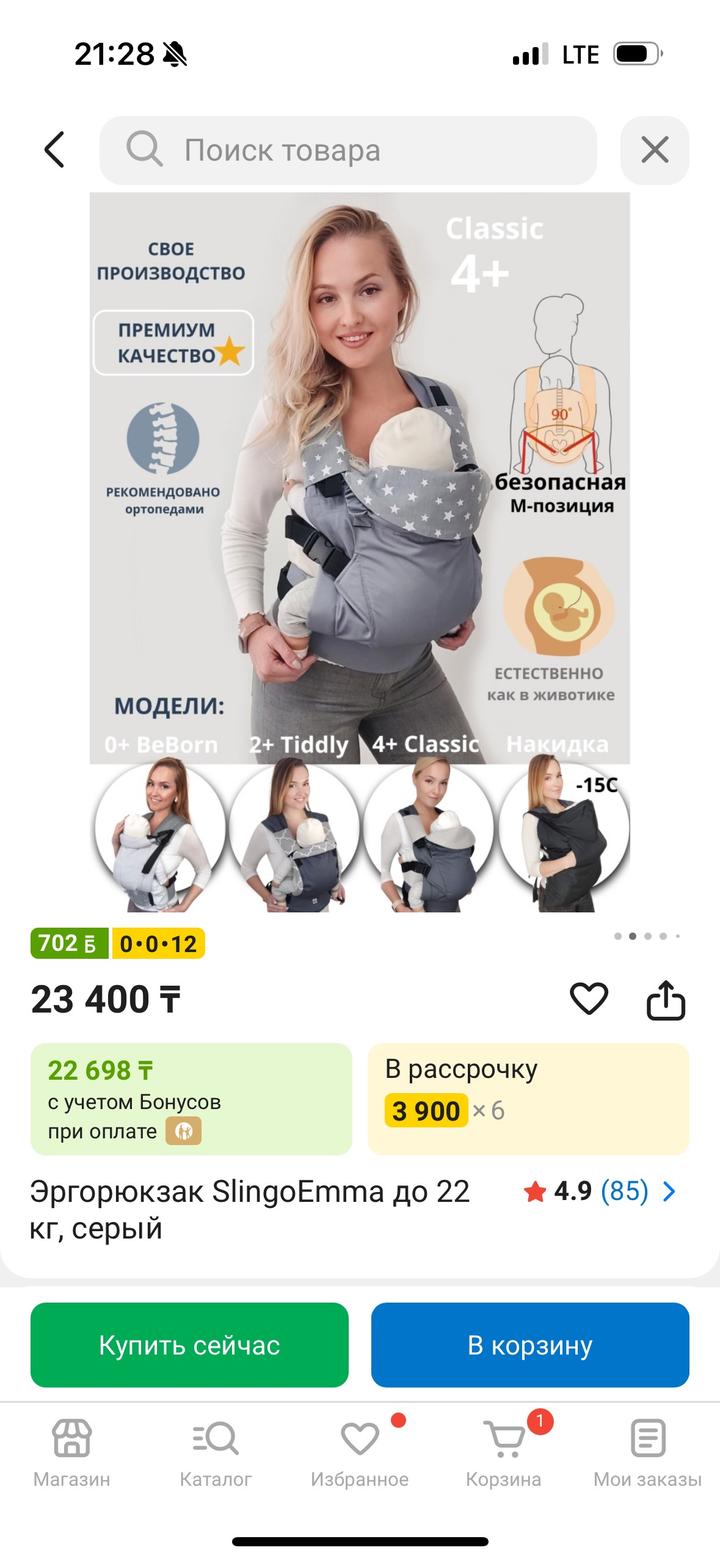Add the item with В корзину button
The width and height of the screenshot is (720, 1561).
(x=530, y=1345)
